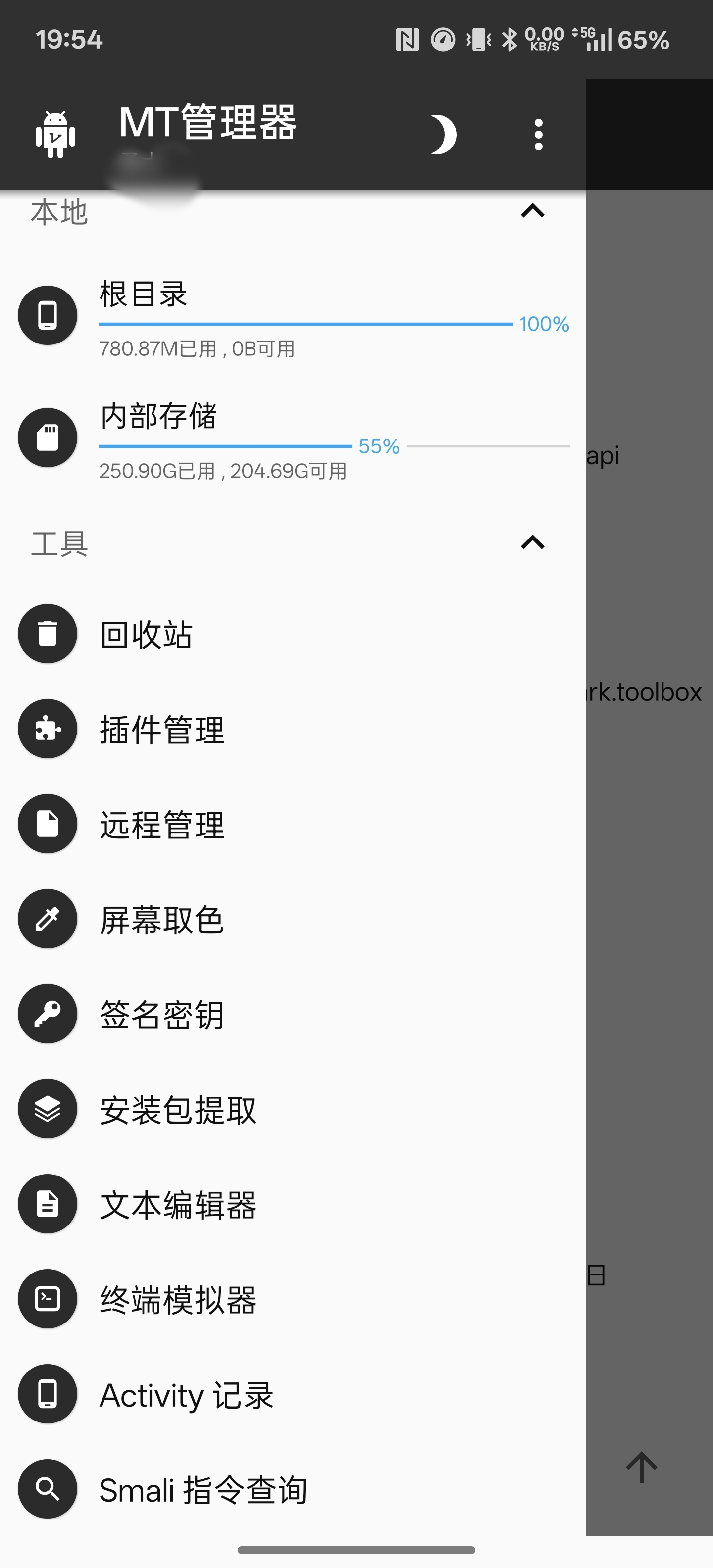Open Activity 记录 activity log

point(186,1394)
